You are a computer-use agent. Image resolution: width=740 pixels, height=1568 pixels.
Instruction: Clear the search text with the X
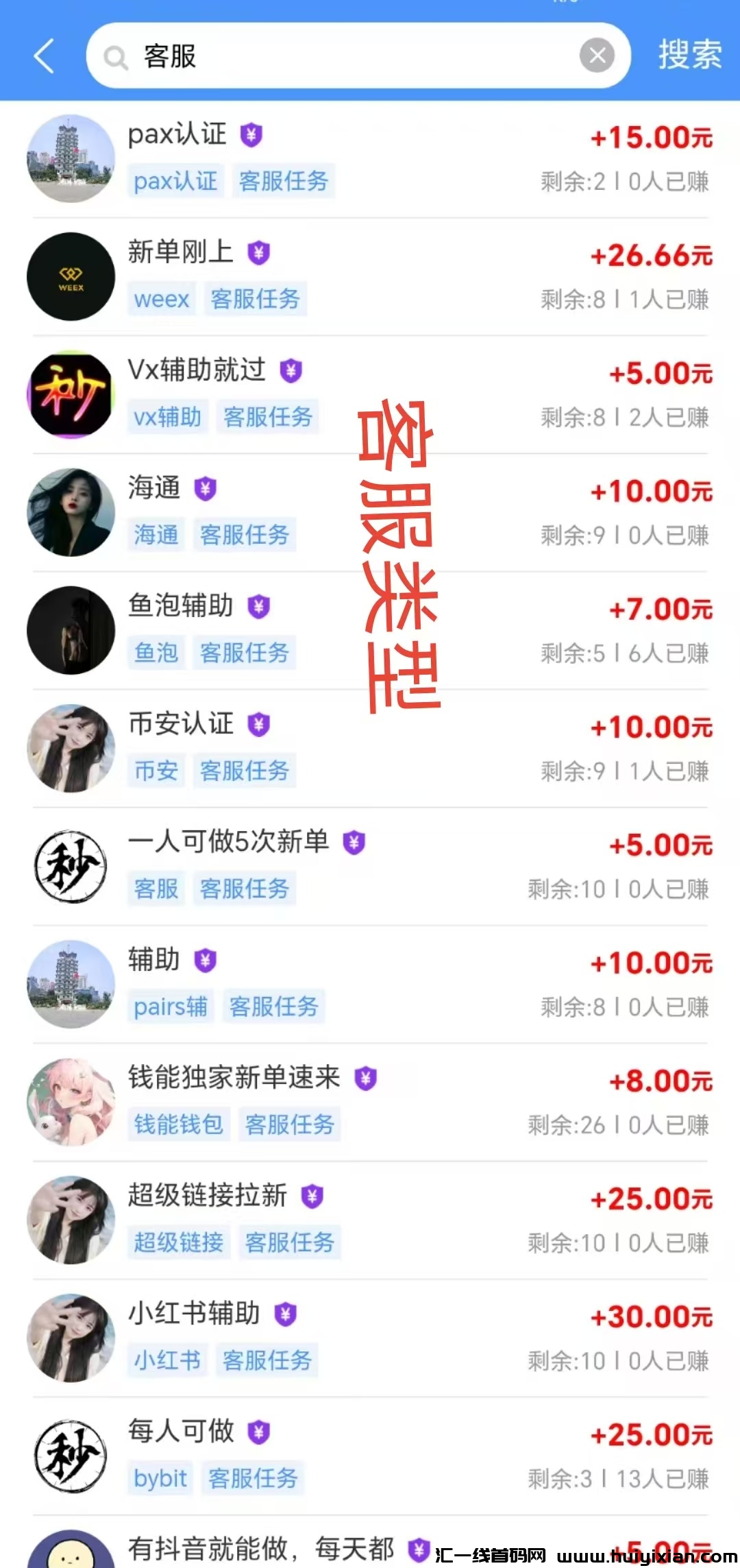click(597, 56)
